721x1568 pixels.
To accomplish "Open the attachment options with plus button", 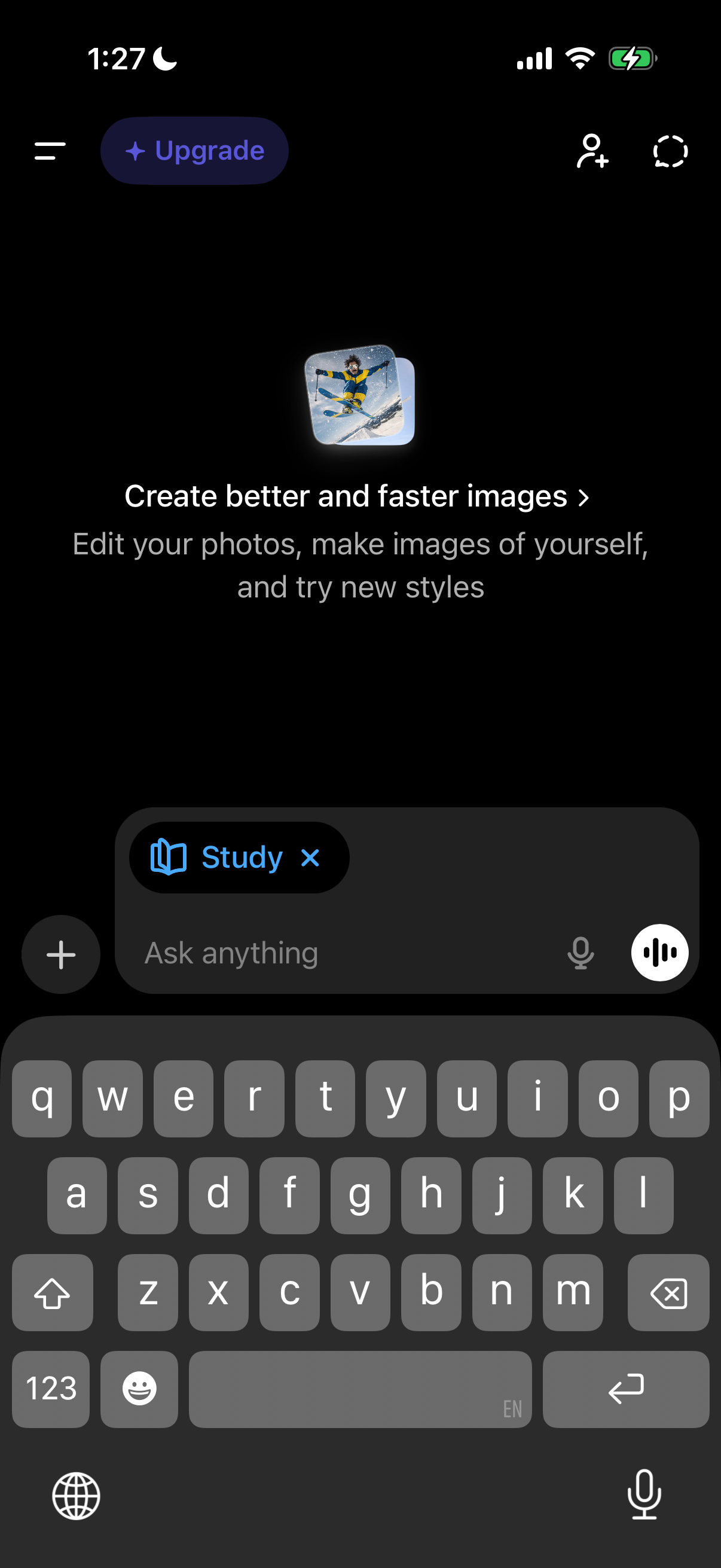I will click(x=60, y=954).
